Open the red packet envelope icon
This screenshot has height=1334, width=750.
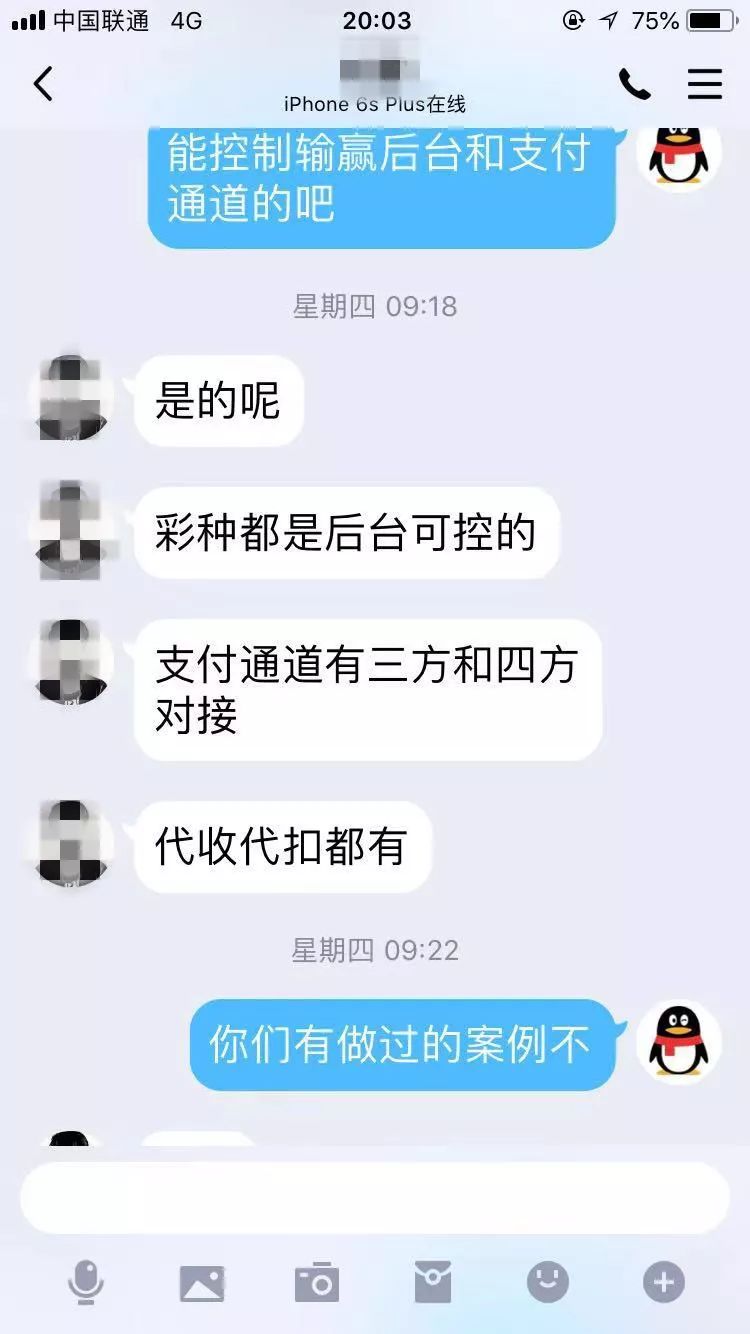[x=432, y=1282]
